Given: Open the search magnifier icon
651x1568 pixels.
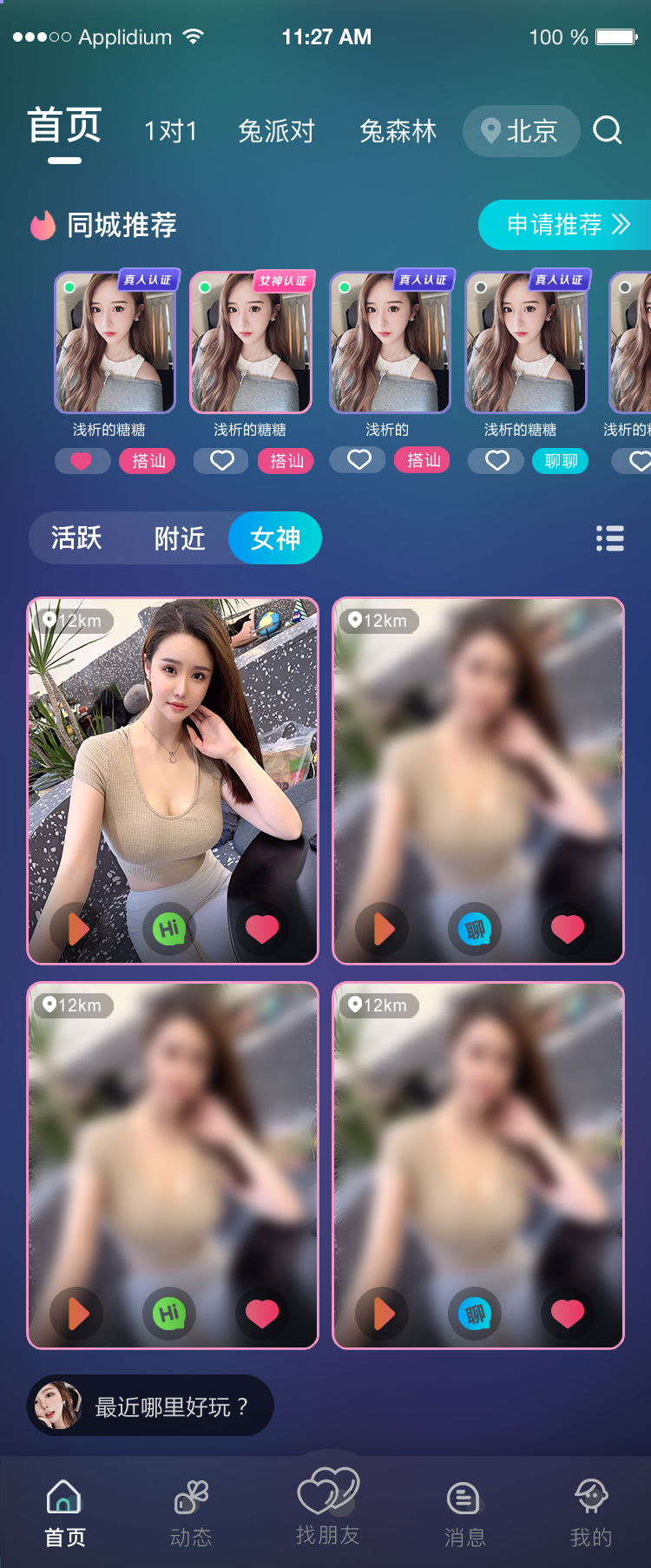Looking at the screenshot, I should (x=607, y=130).
